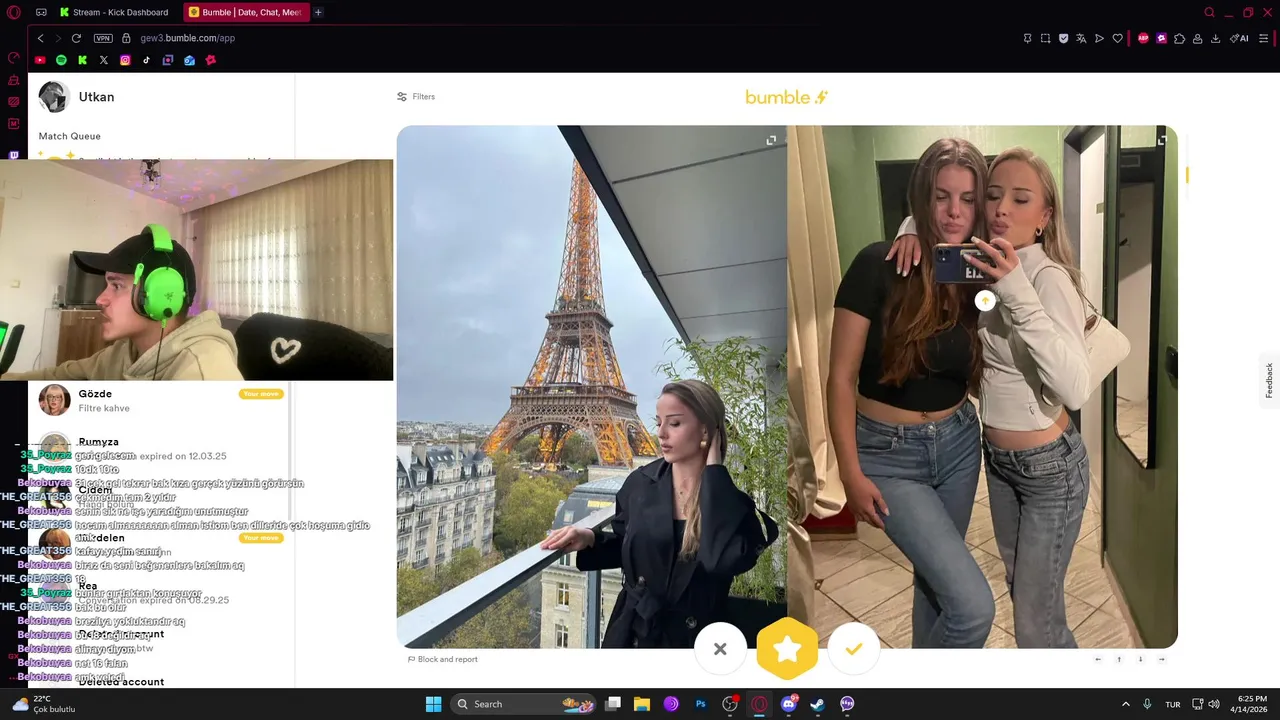The image size is (1280, 720).
Task: Expand the Eiffel Tower photo to fullscreen
Action: tap(771, 140)
